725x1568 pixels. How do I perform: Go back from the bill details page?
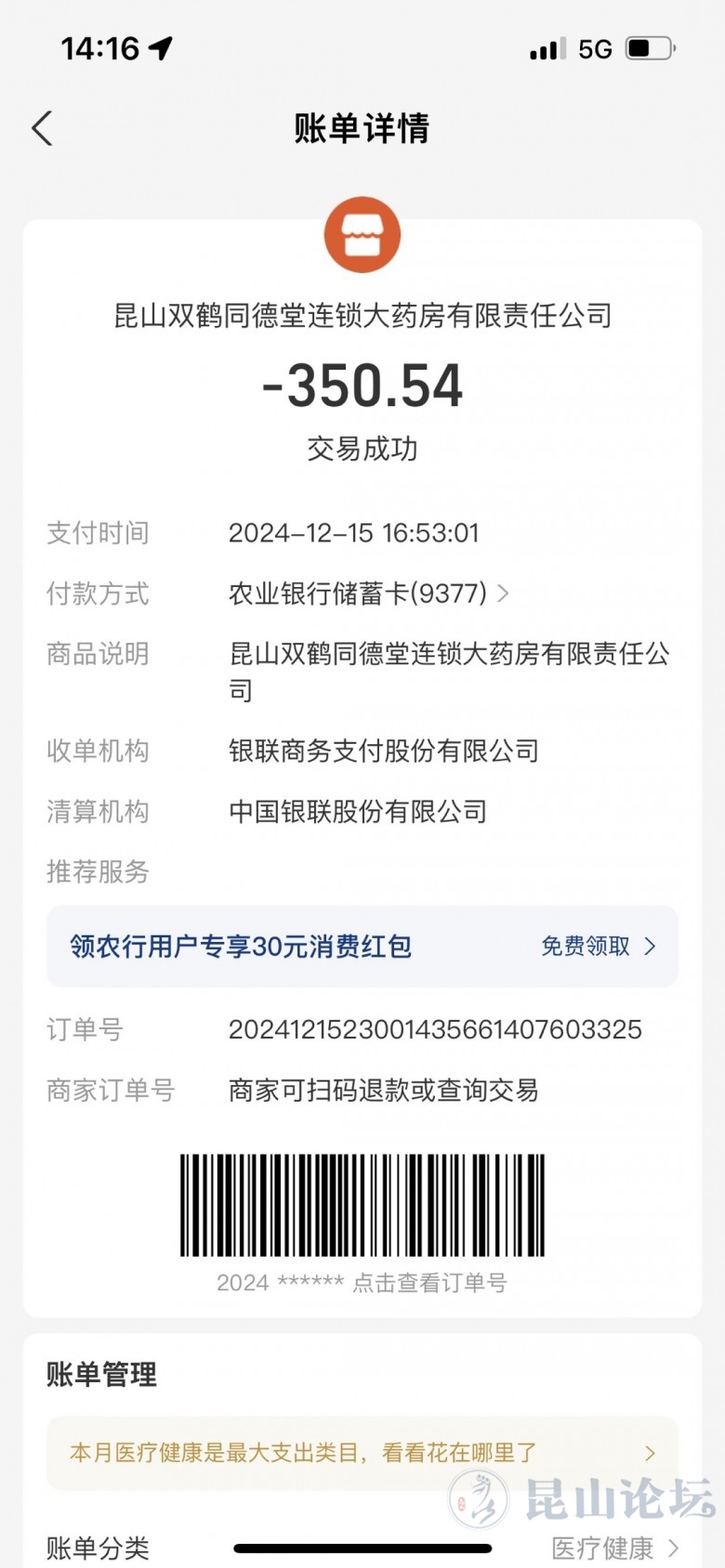click(43, 128)
